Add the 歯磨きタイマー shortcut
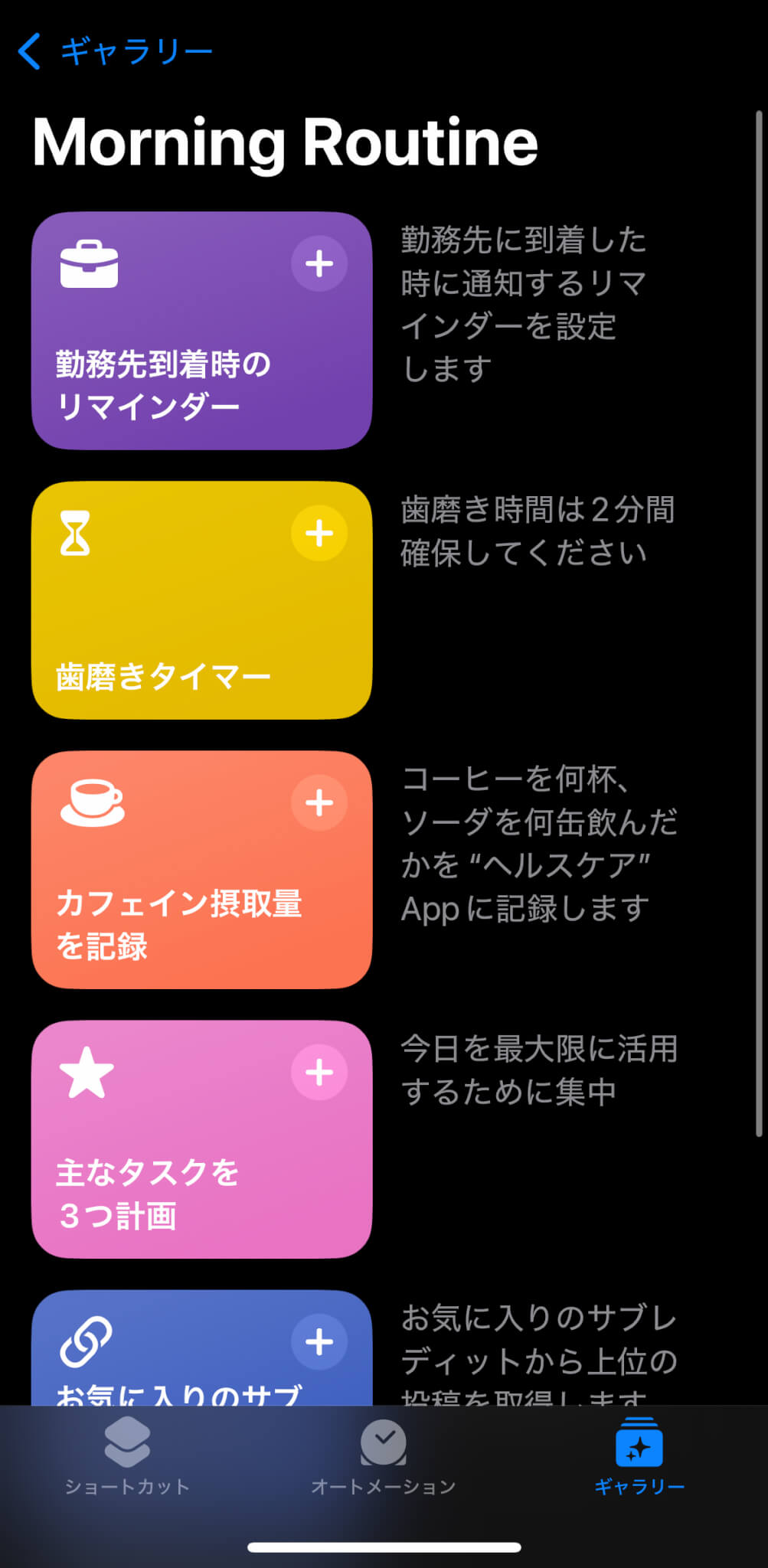 (319, 533)
